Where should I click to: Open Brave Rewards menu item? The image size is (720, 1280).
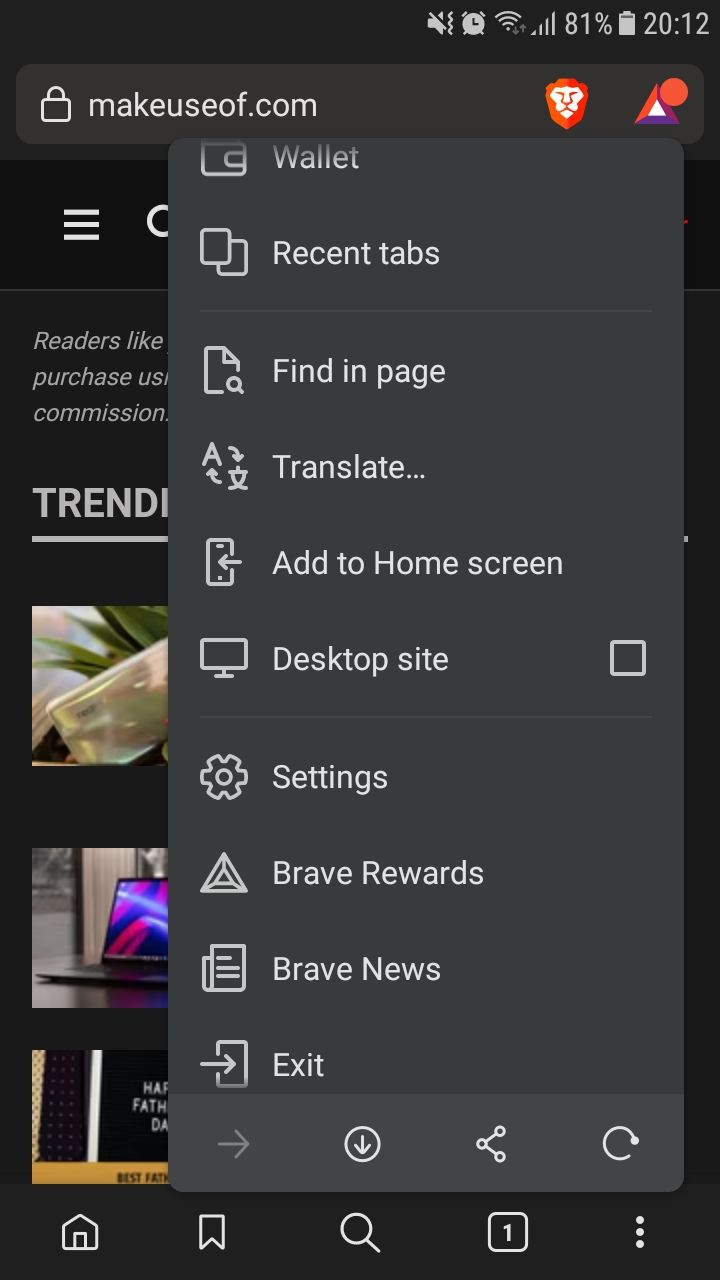377,873
